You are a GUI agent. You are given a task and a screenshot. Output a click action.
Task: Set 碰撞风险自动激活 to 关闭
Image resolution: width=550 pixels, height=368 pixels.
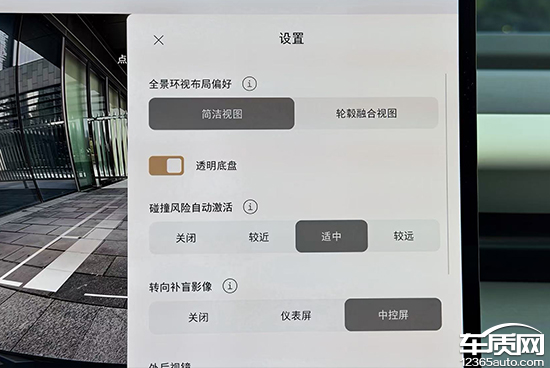point(186,238)
